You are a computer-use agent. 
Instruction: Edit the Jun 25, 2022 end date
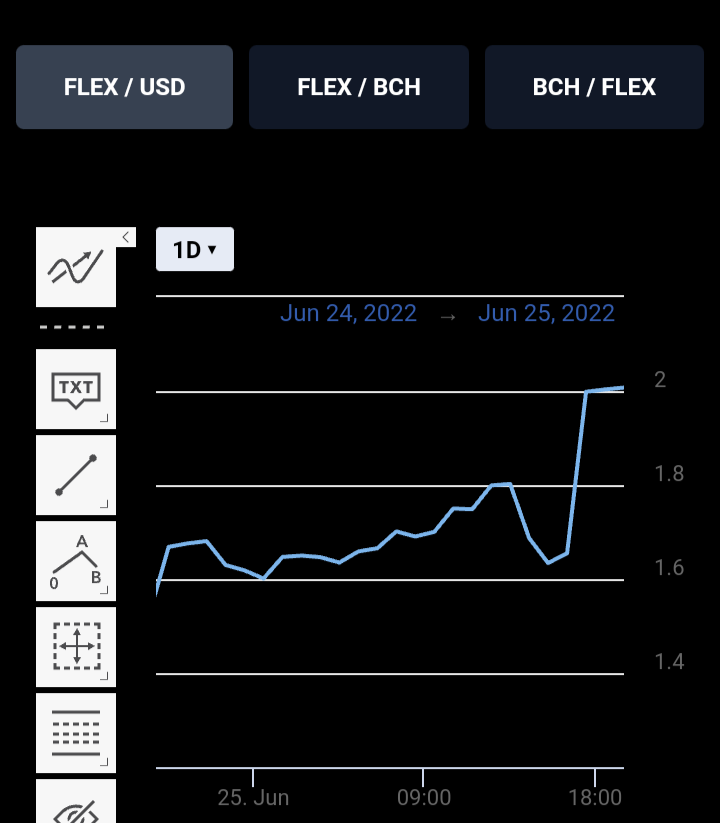point(546,313)
